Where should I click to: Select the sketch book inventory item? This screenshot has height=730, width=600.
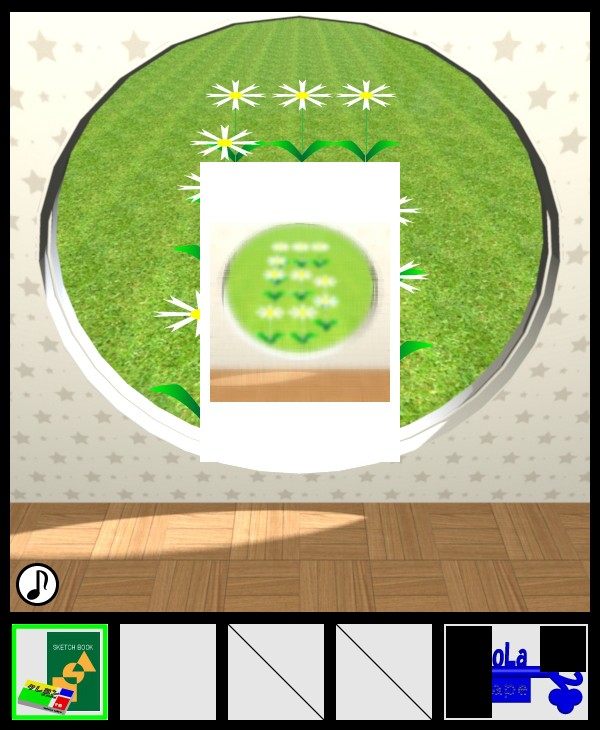[60, 672]
